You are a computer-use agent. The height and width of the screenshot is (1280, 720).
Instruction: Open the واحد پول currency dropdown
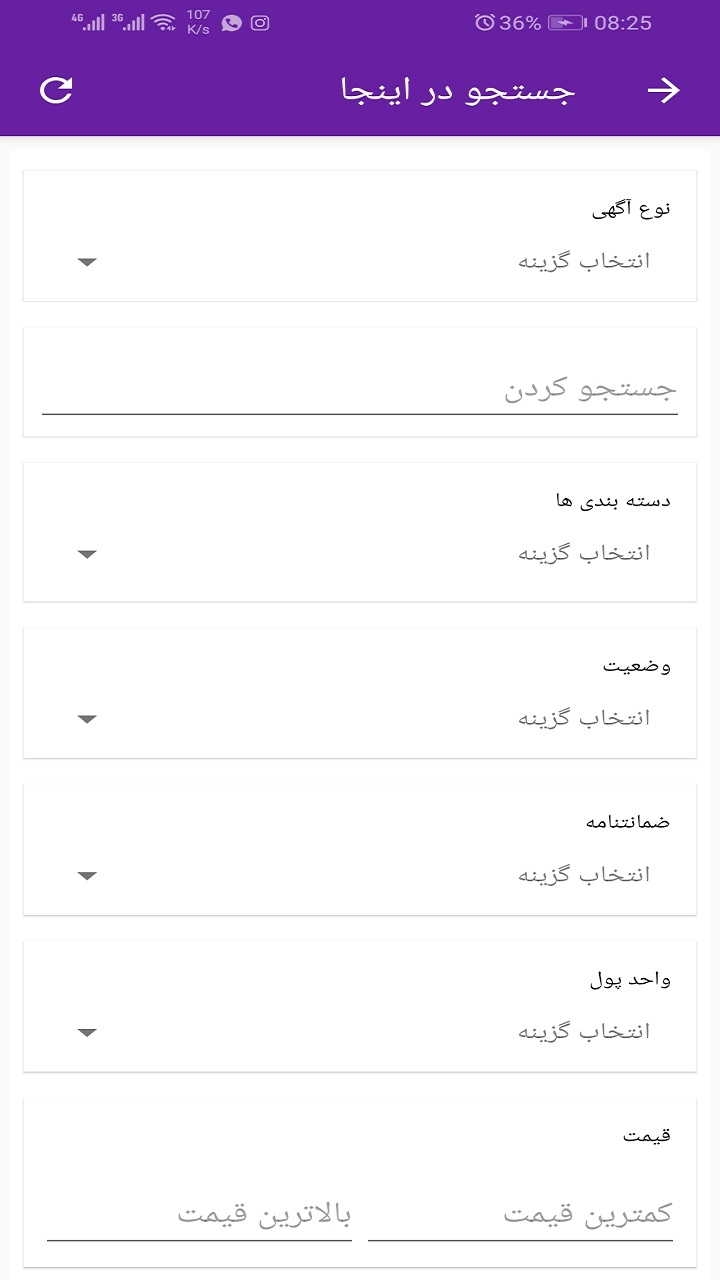coord(87,1031)
